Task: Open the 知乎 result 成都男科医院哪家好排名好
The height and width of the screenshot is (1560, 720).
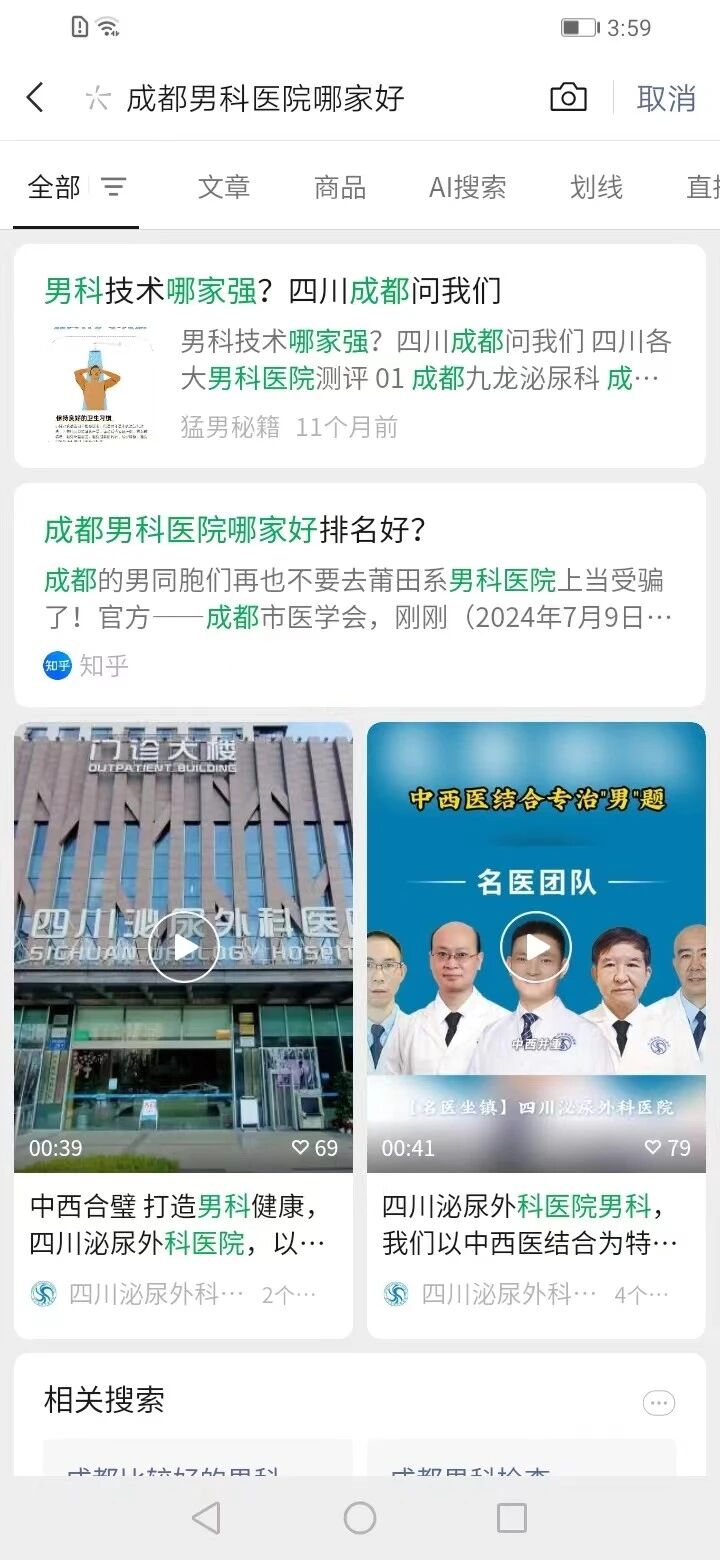Action: click(x=236, y=530)
